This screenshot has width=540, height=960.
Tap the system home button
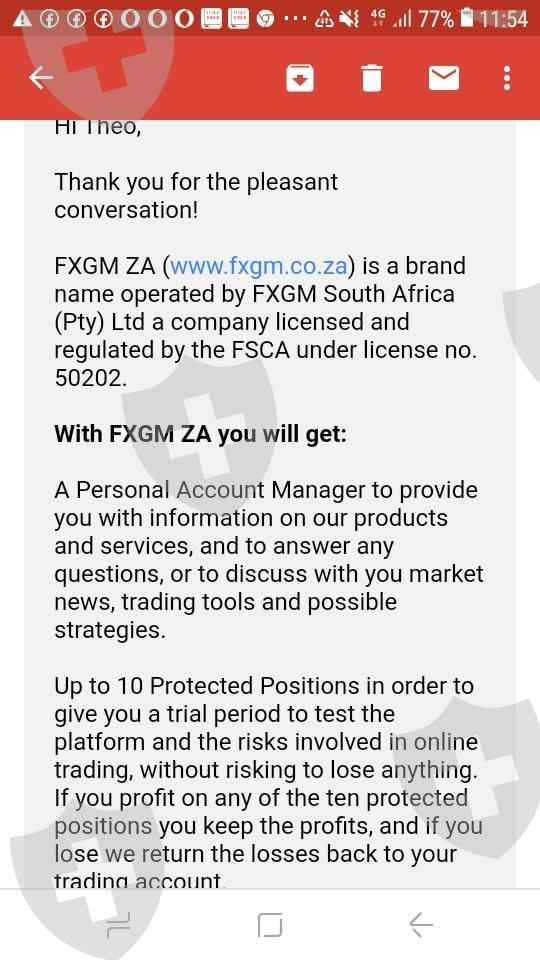[270, 924]
